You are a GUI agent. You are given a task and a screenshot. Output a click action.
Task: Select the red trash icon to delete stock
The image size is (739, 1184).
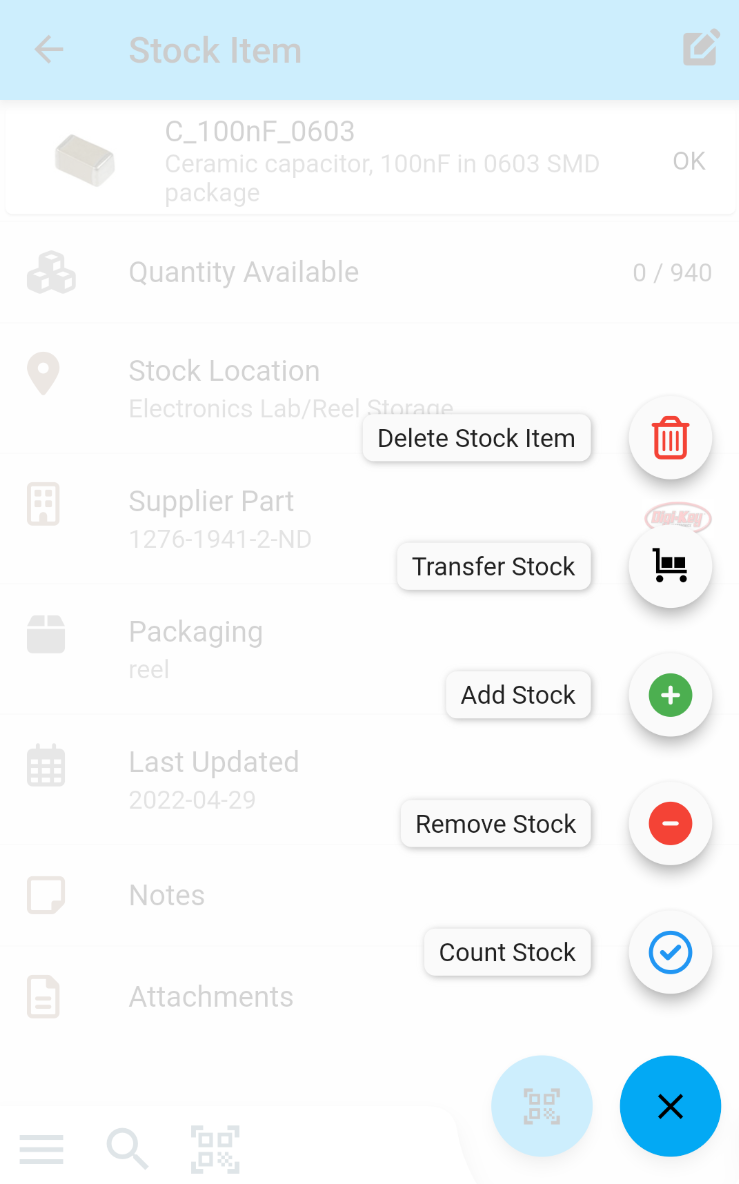[670, 437]
